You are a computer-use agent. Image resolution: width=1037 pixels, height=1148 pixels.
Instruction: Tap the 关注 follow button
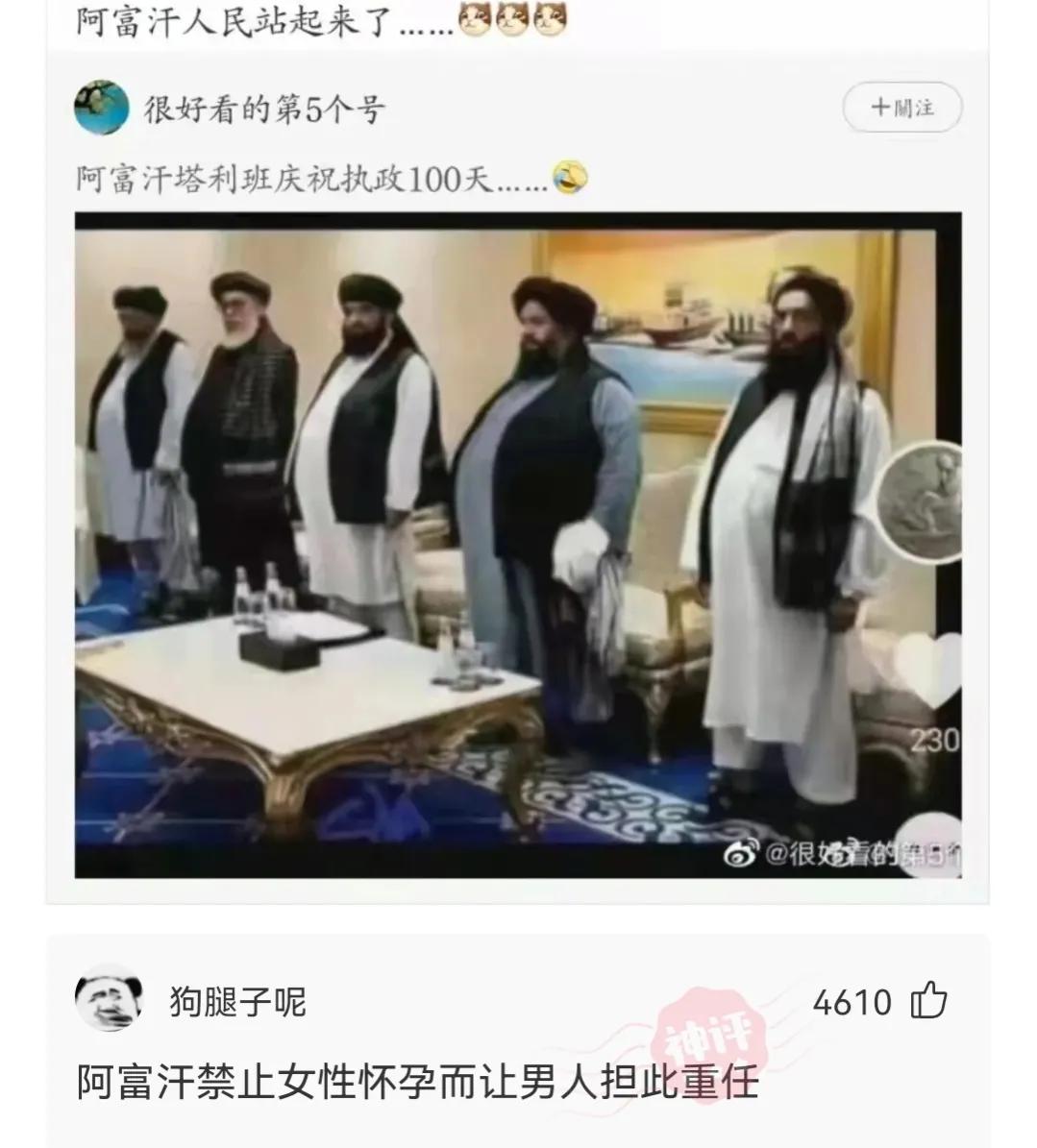[901, 108]
